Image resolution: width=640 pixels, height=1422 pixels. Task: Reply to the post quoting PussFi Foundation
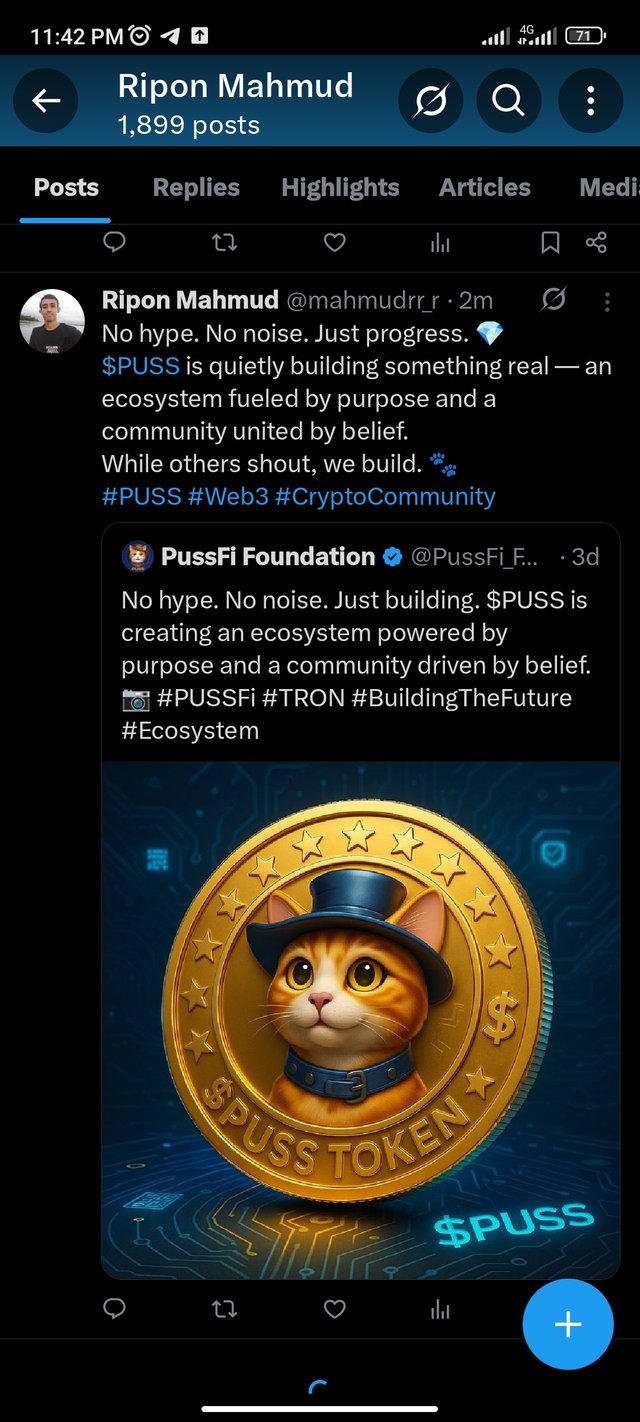(115, 1309)
